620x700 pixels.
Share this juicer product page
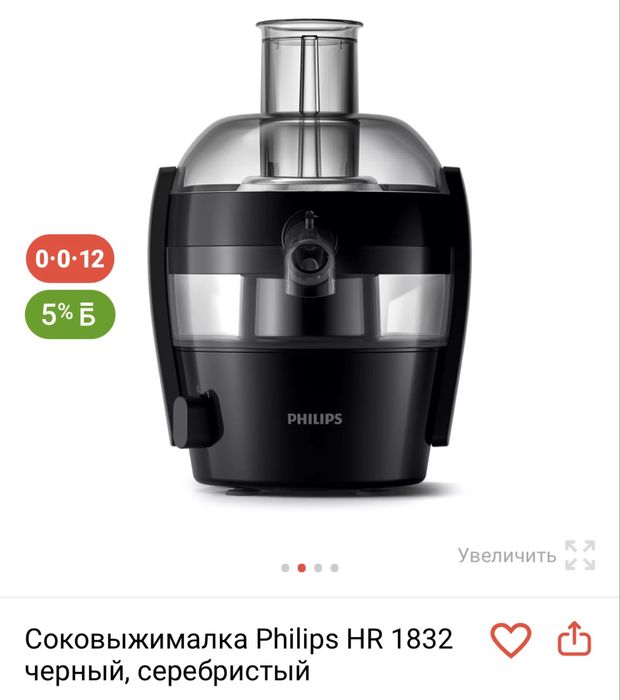(575, 639)
